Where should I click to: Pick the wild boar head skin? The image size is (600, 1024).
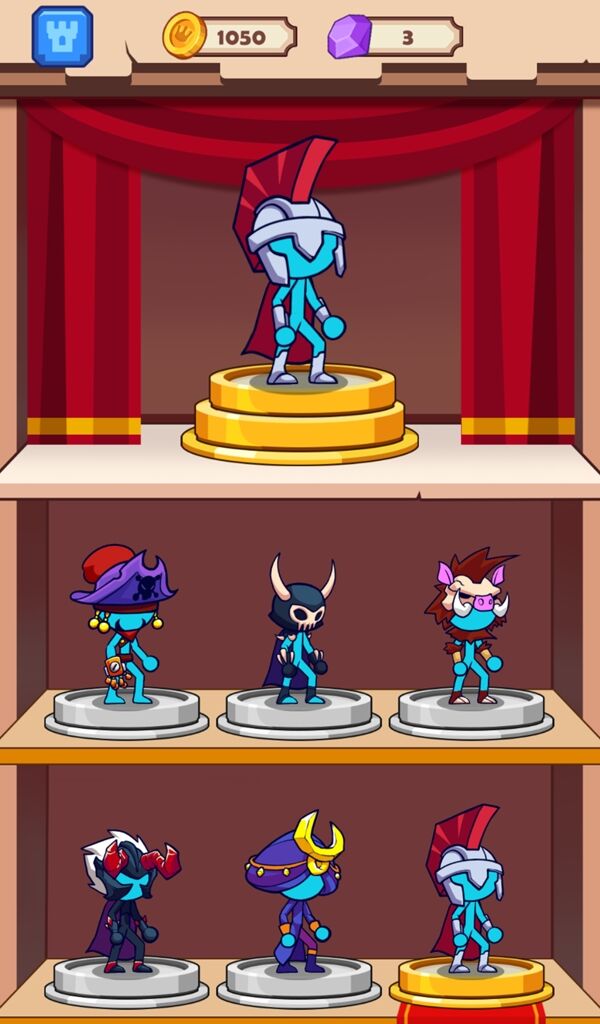pyautogui.click(x=472, y=630)
